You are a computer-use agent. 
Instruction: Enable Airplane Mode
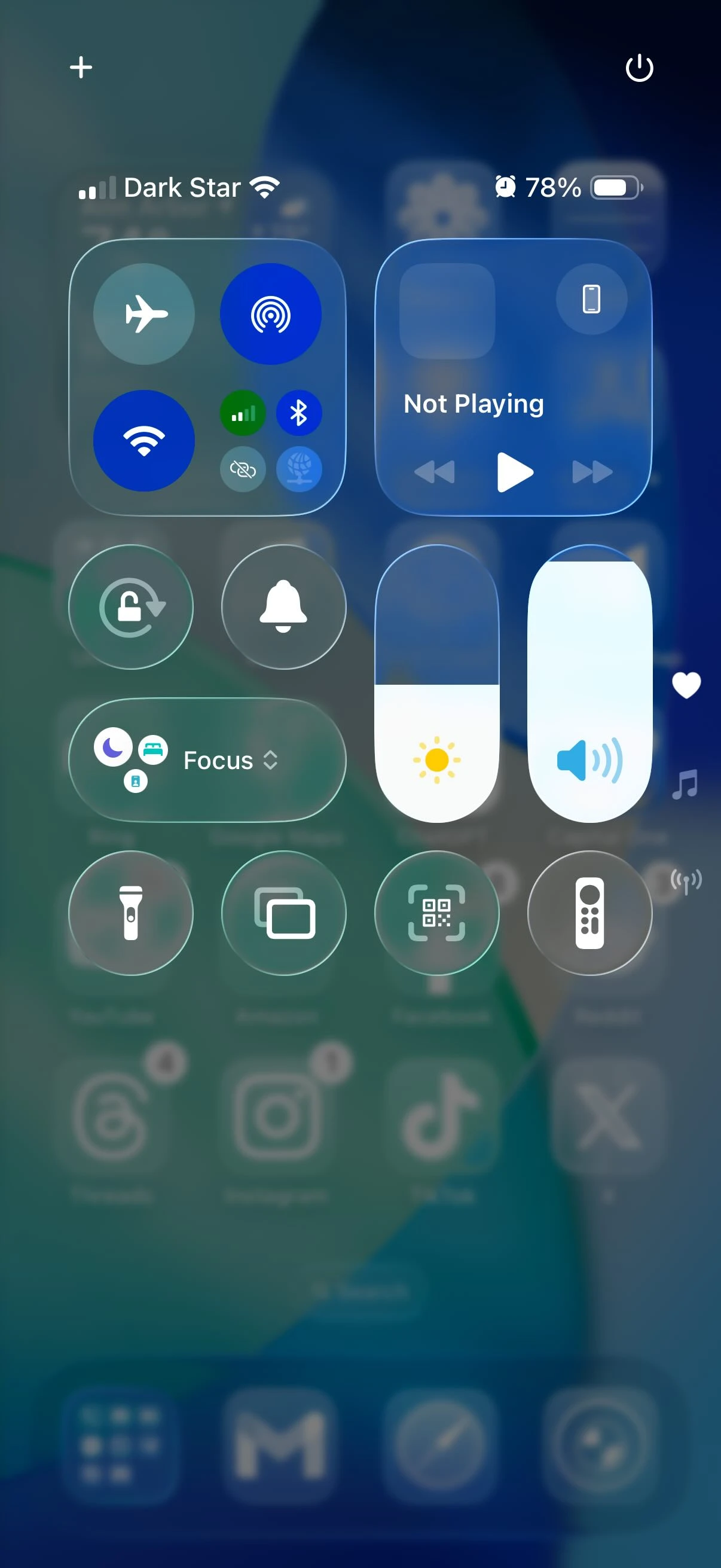coord(144,314)
